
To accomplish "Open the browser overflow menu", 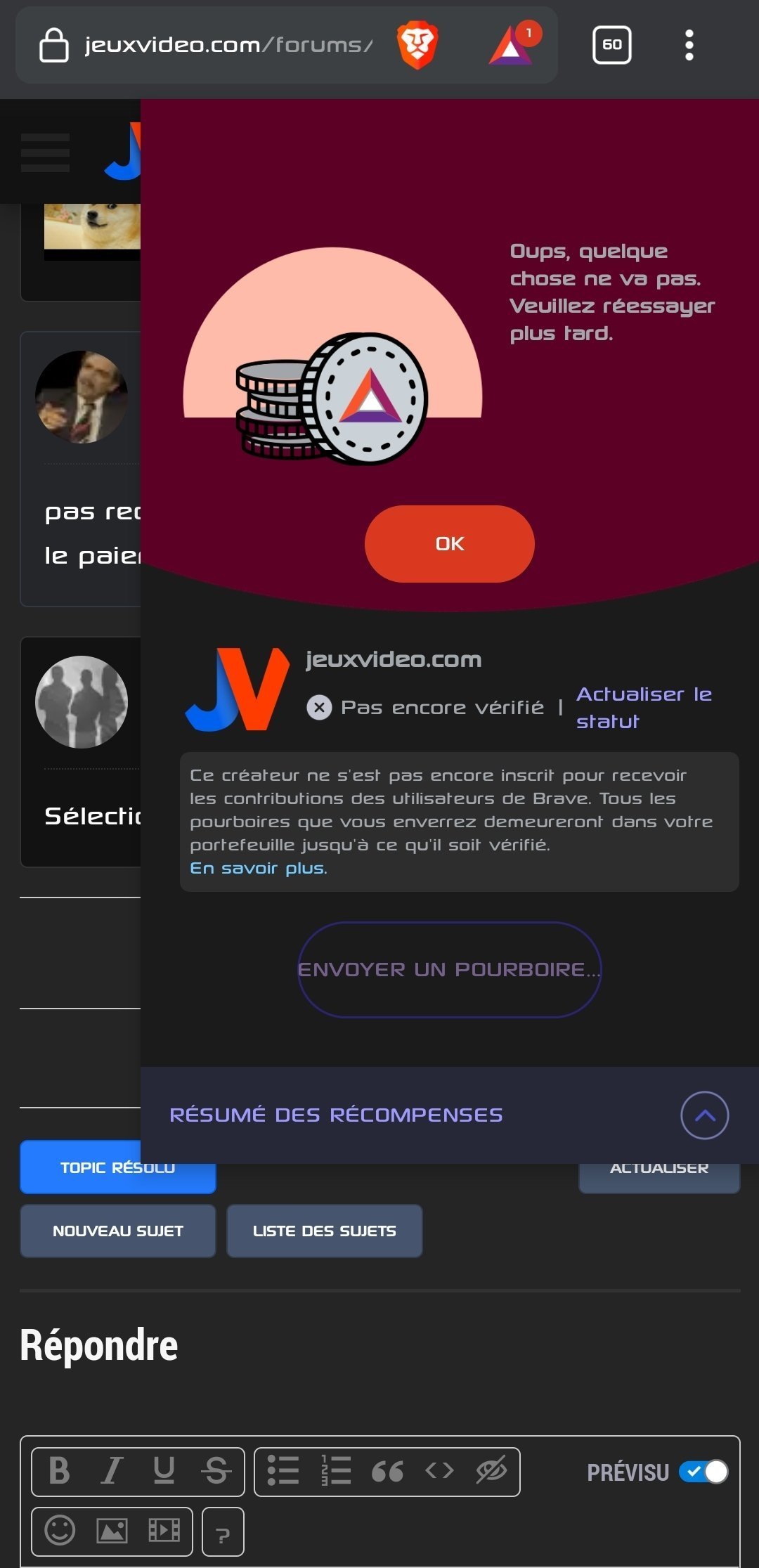I will pyautogui.click(x=689, y=45).
